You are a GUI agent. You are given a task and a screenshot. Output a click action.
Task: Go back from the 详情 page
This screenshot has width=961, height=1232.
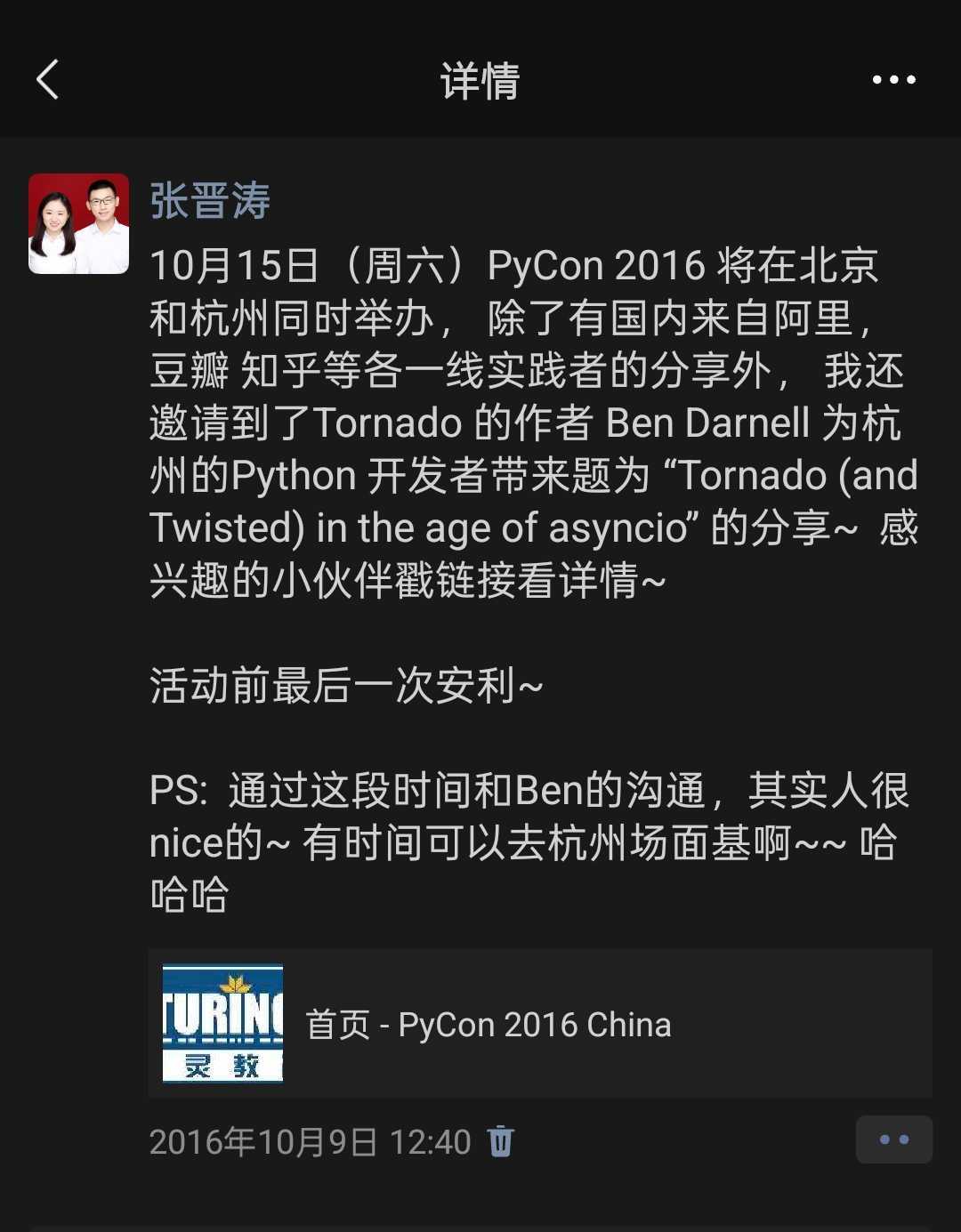point(48,80)
